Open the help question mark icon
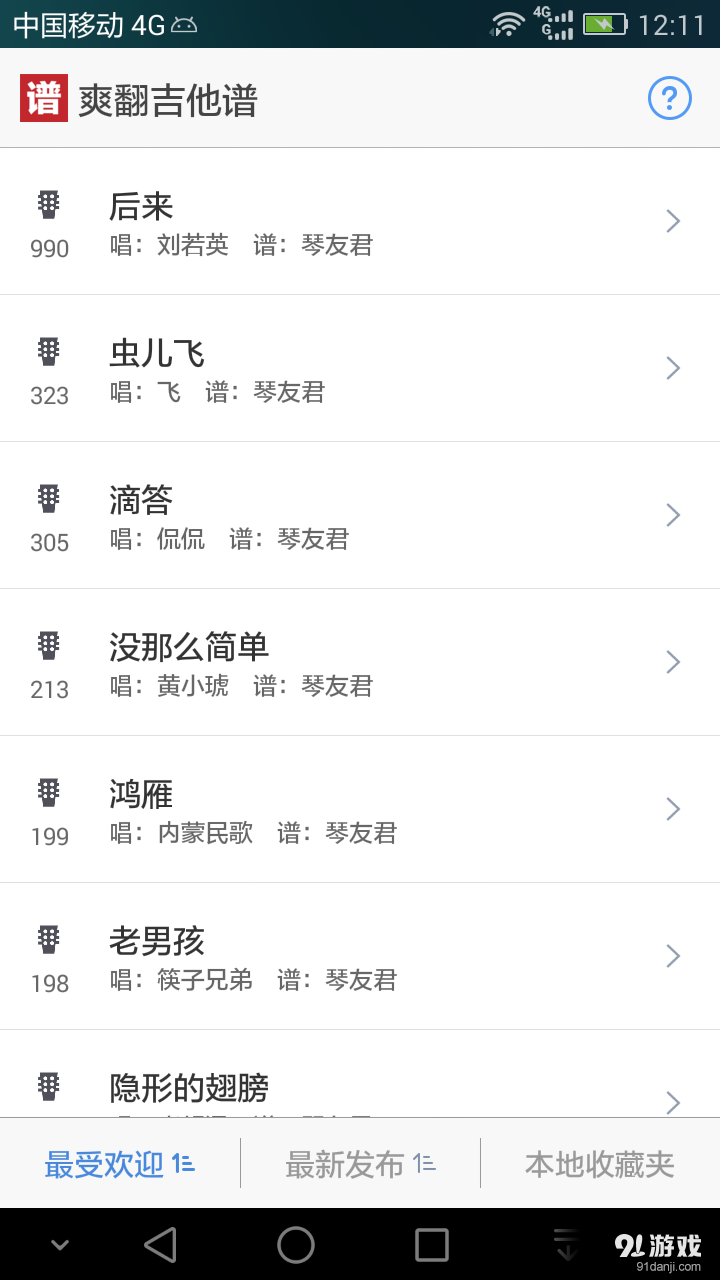Image resolution: width=720 pixels, height=1280 pixels. coord(669,99)
